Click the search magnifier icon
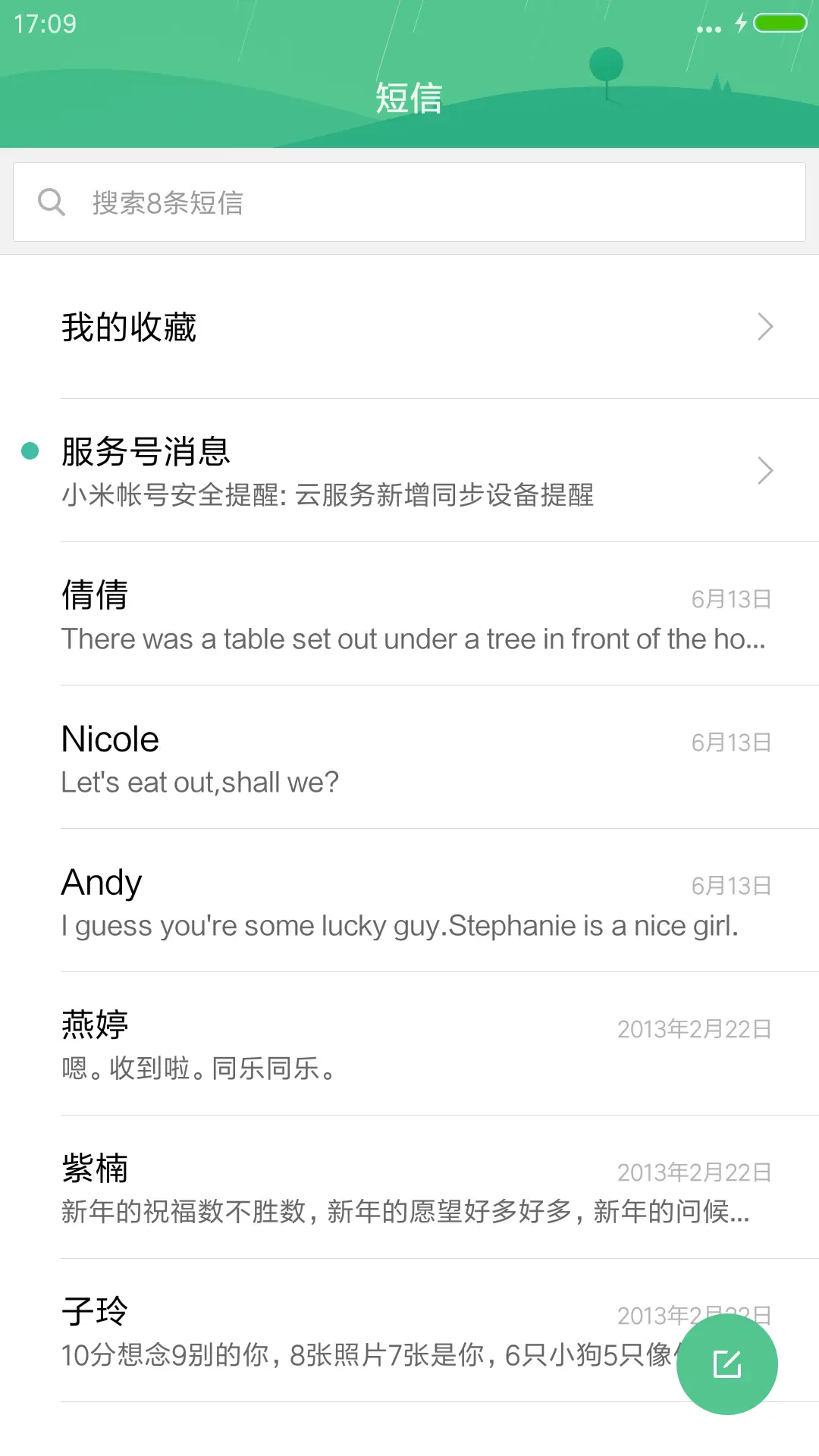Screen dimensions: 819x1456 [51, 201]
